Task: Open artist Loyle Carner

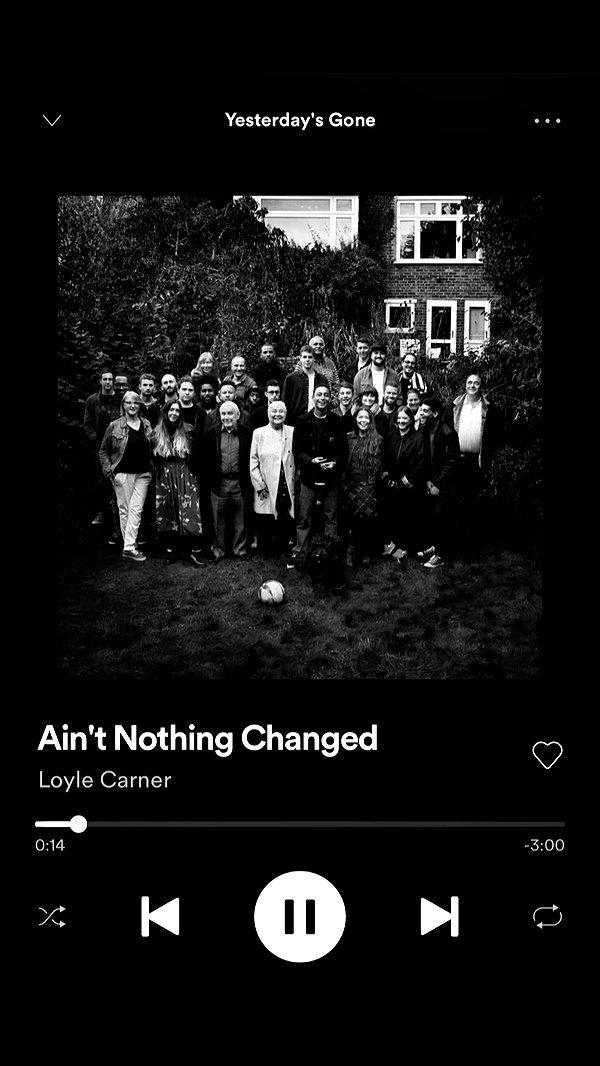Action: 105,779
